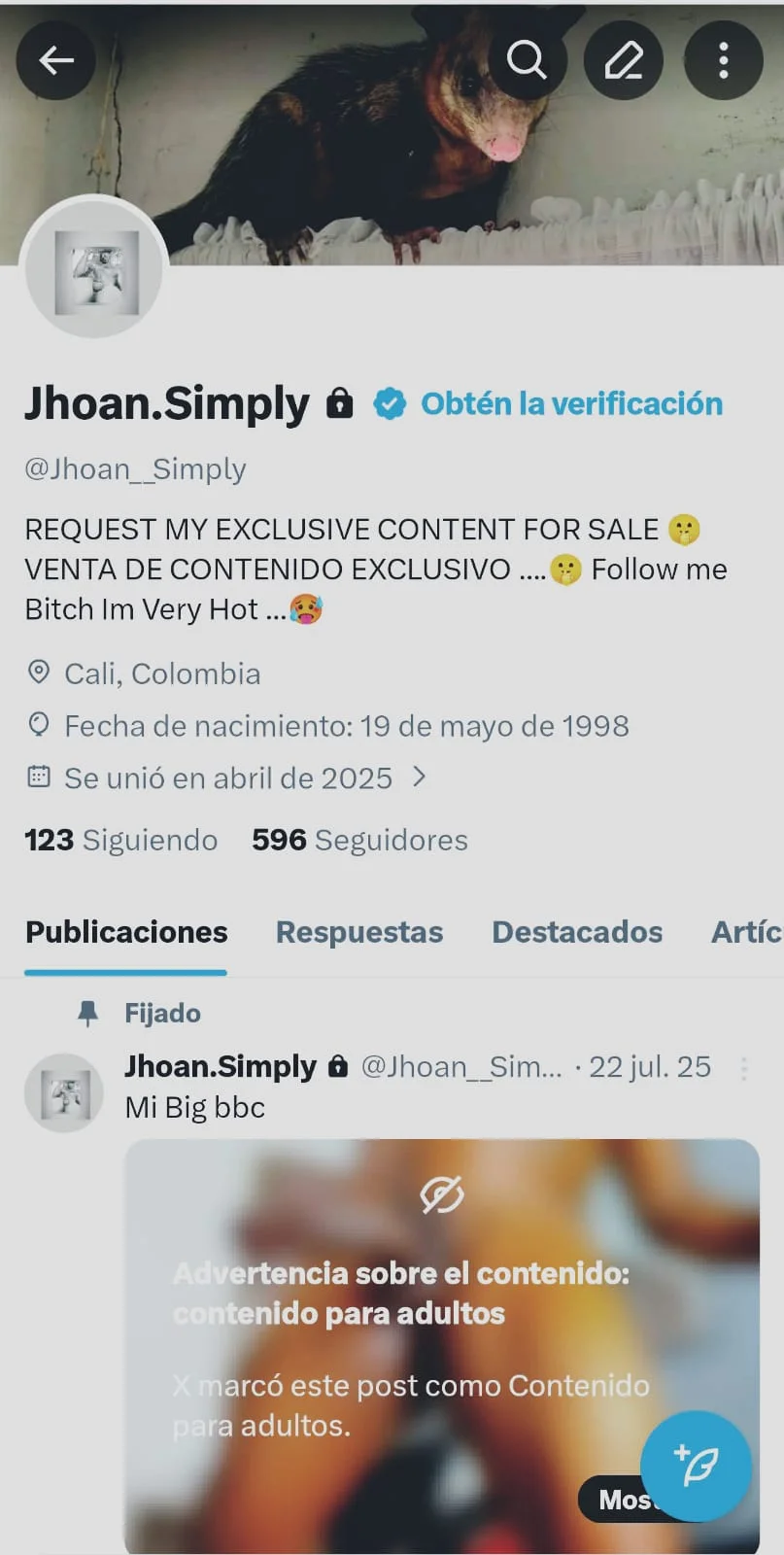
Task: Switch to the Respuestas tab
Action: click(359, 932)
